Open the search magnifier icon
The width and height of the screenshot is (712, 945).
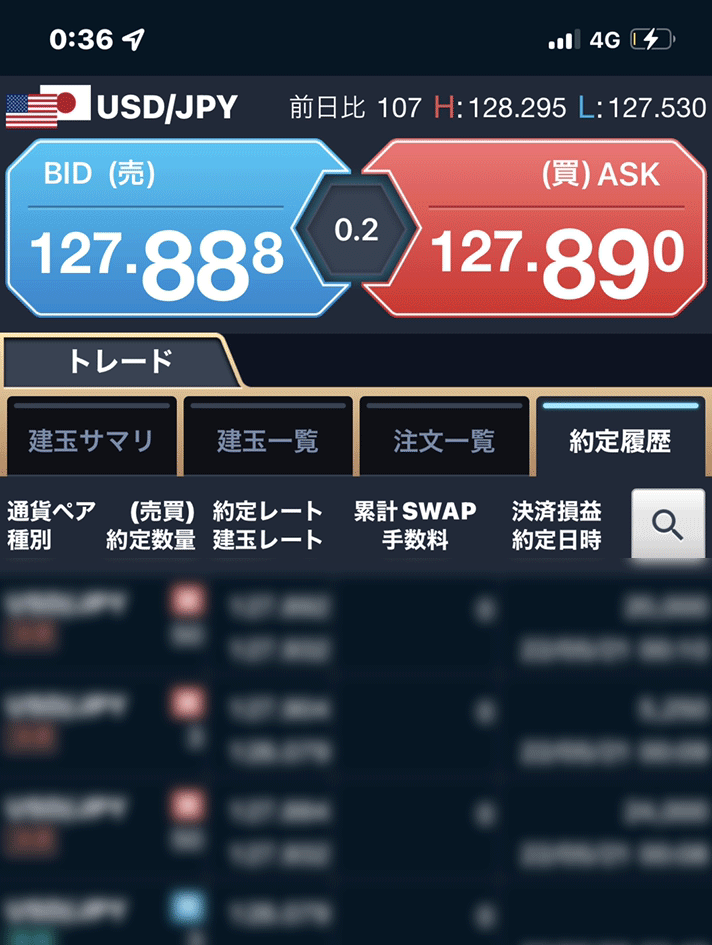click(667, 523)
